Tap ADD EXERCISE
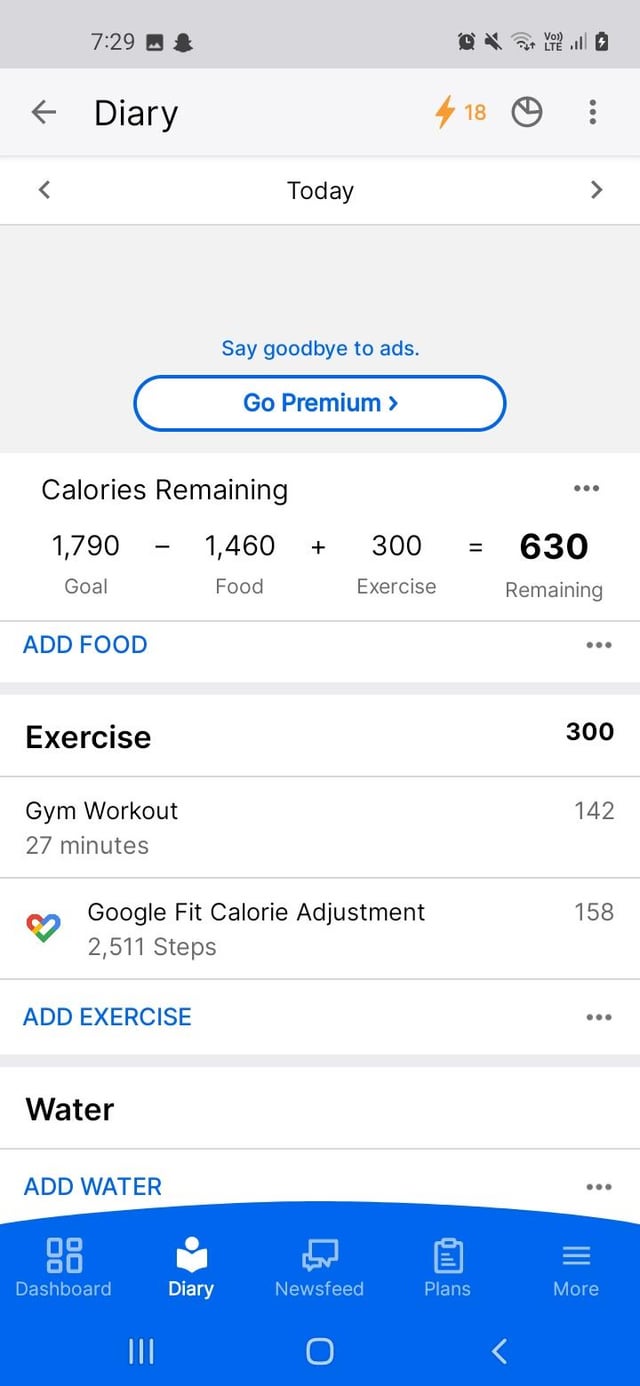 click(107, 1017)
